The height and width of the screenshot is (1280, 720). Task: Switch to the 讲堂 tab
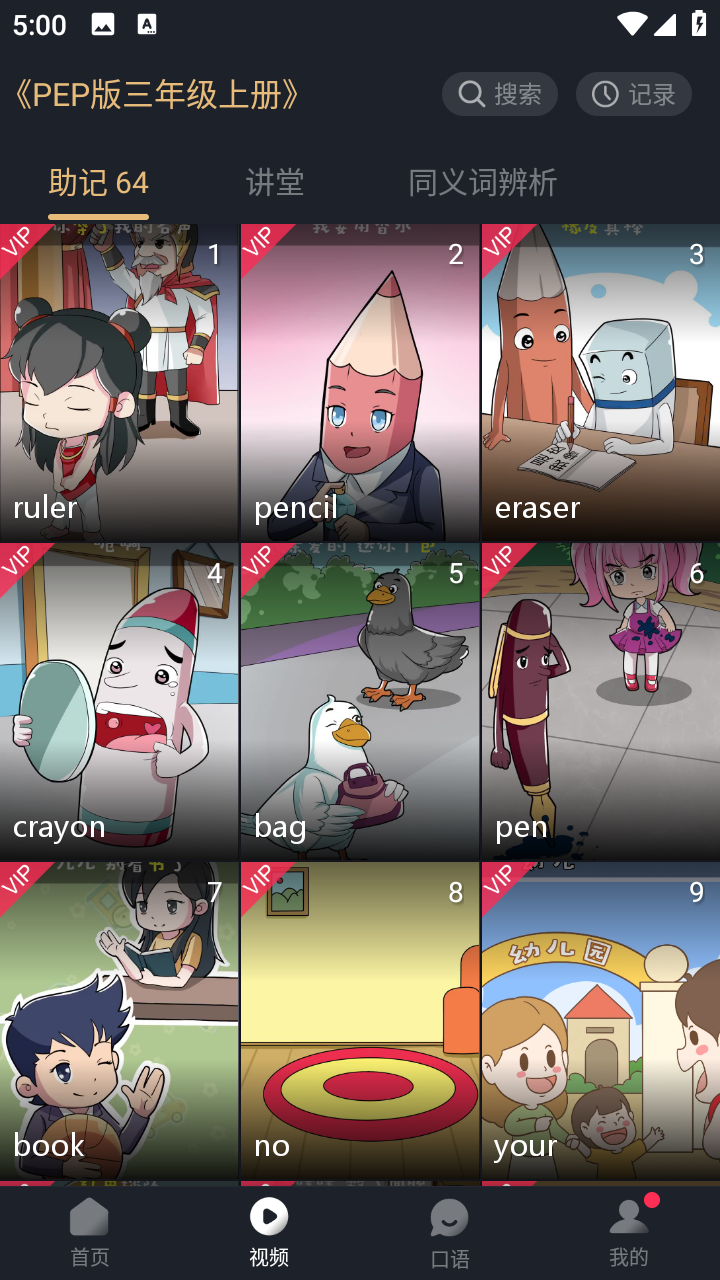274,182
